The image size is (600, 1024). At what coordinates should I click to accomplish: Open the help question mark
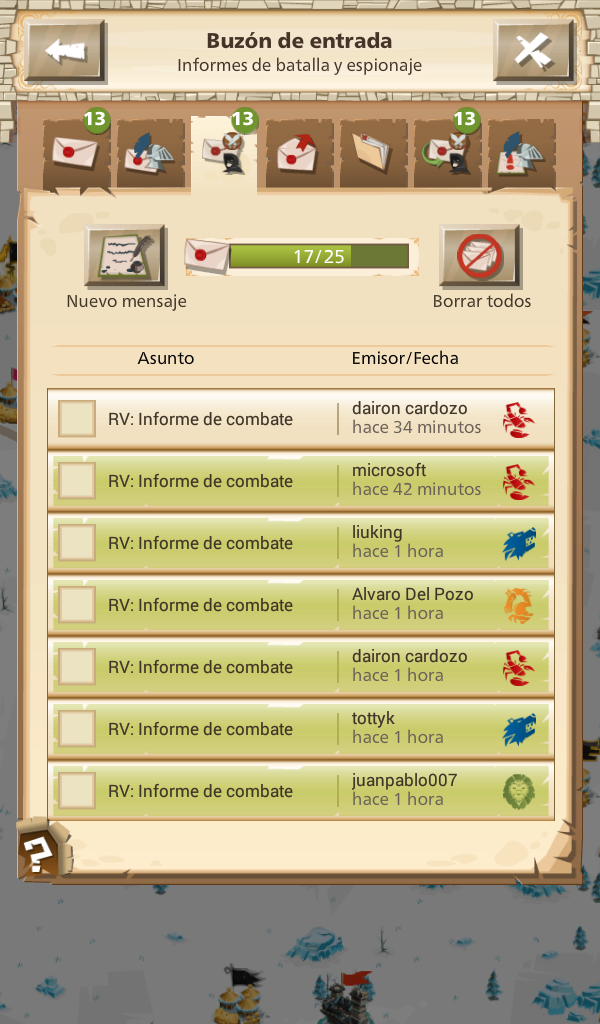click(38, 855)
